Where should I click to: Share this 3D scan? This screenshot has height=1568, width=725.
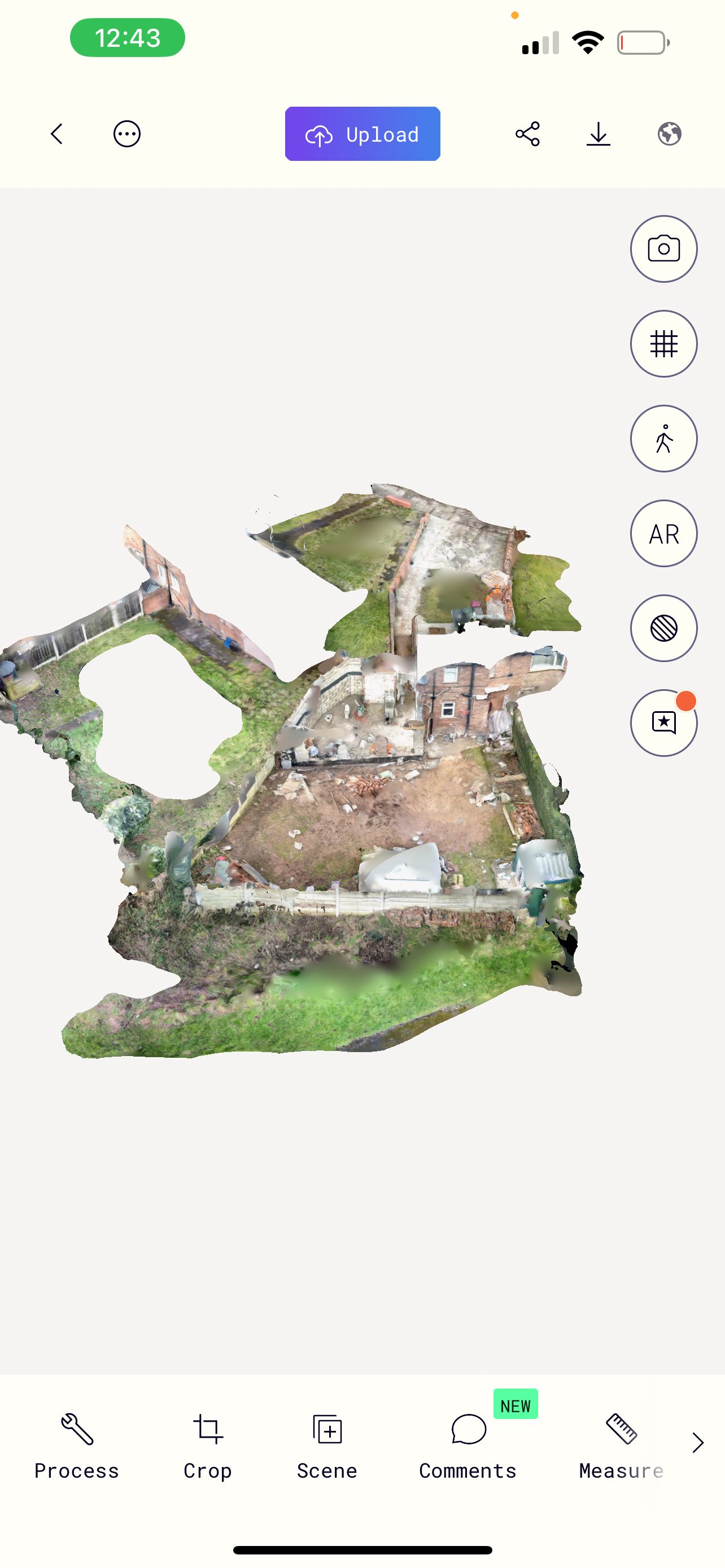[527, 134]
